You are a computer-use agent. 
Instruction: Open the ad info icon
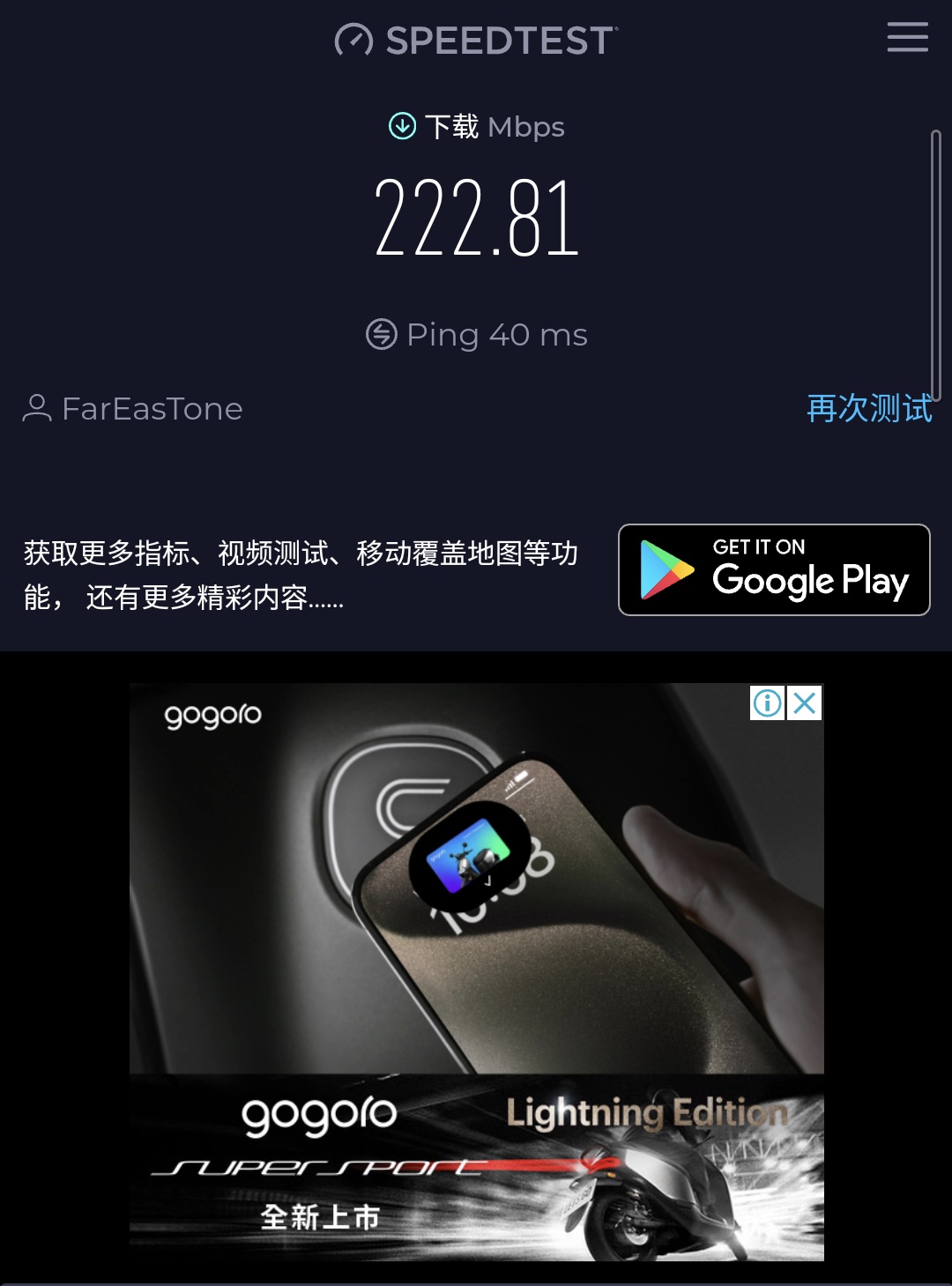(x=767, y=703)
